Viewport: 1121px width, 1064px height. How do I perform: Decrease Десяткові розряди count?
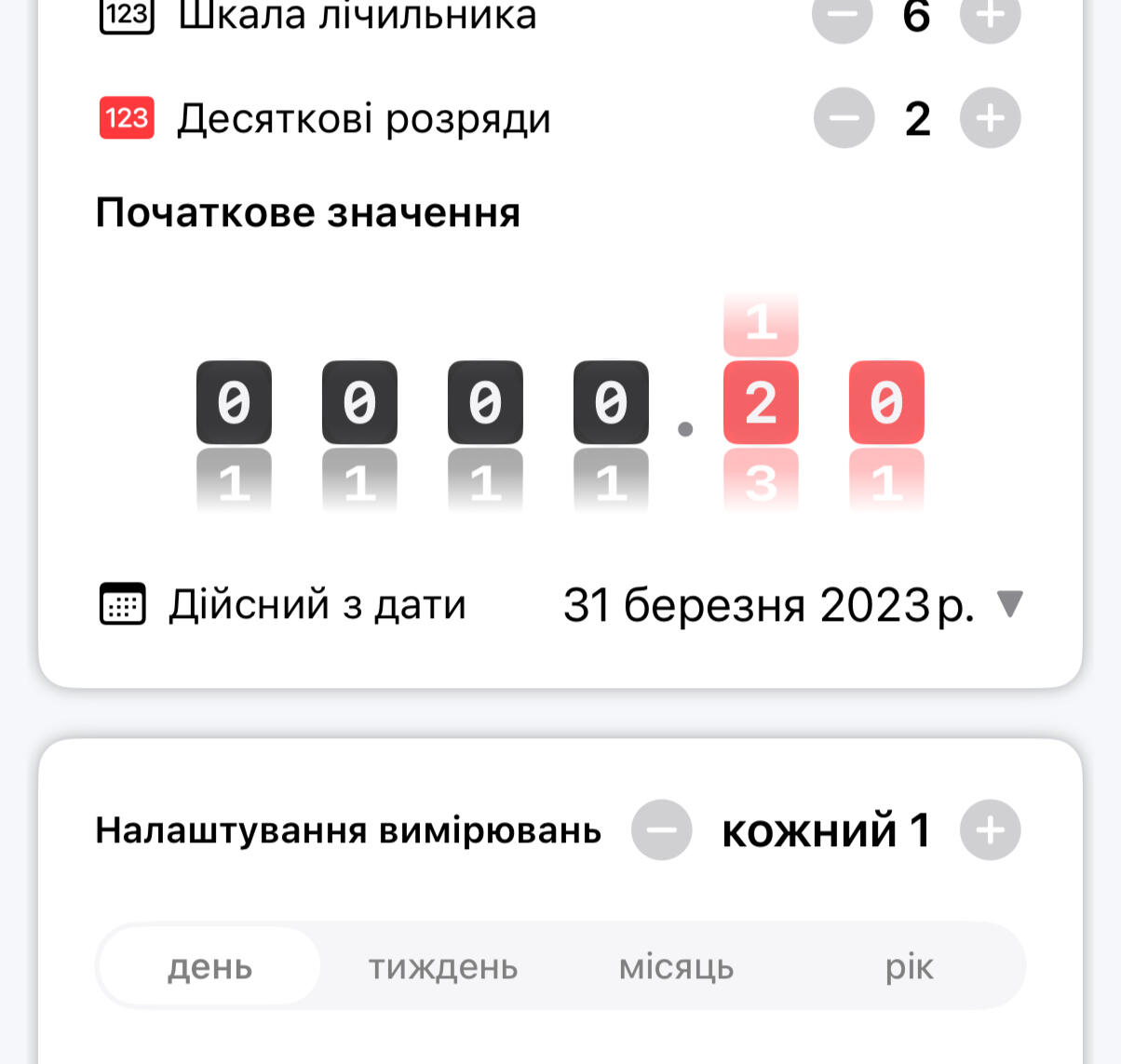coord(844,118)
